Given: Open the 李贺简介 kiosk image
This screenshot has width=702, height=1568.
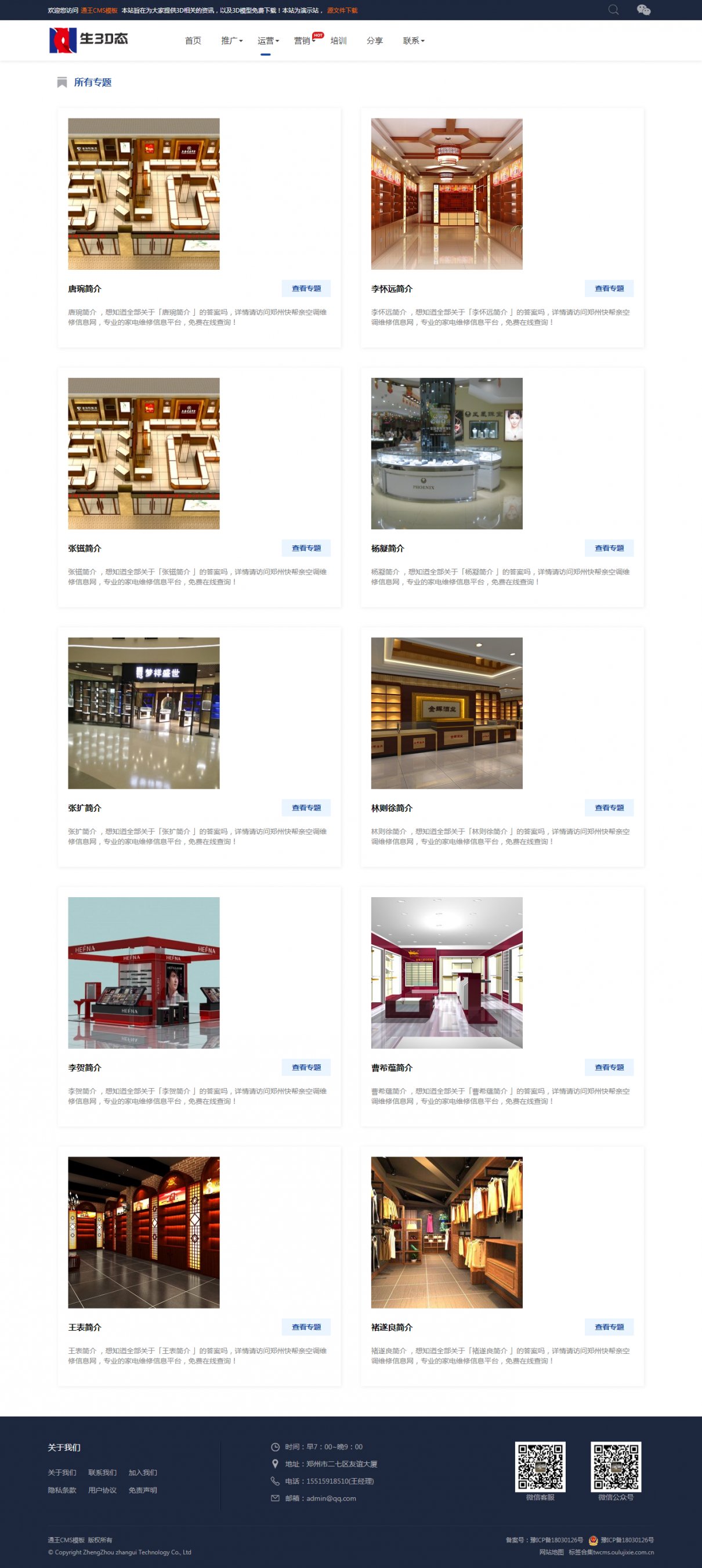Looking at the screenshot, I should 143,973.
